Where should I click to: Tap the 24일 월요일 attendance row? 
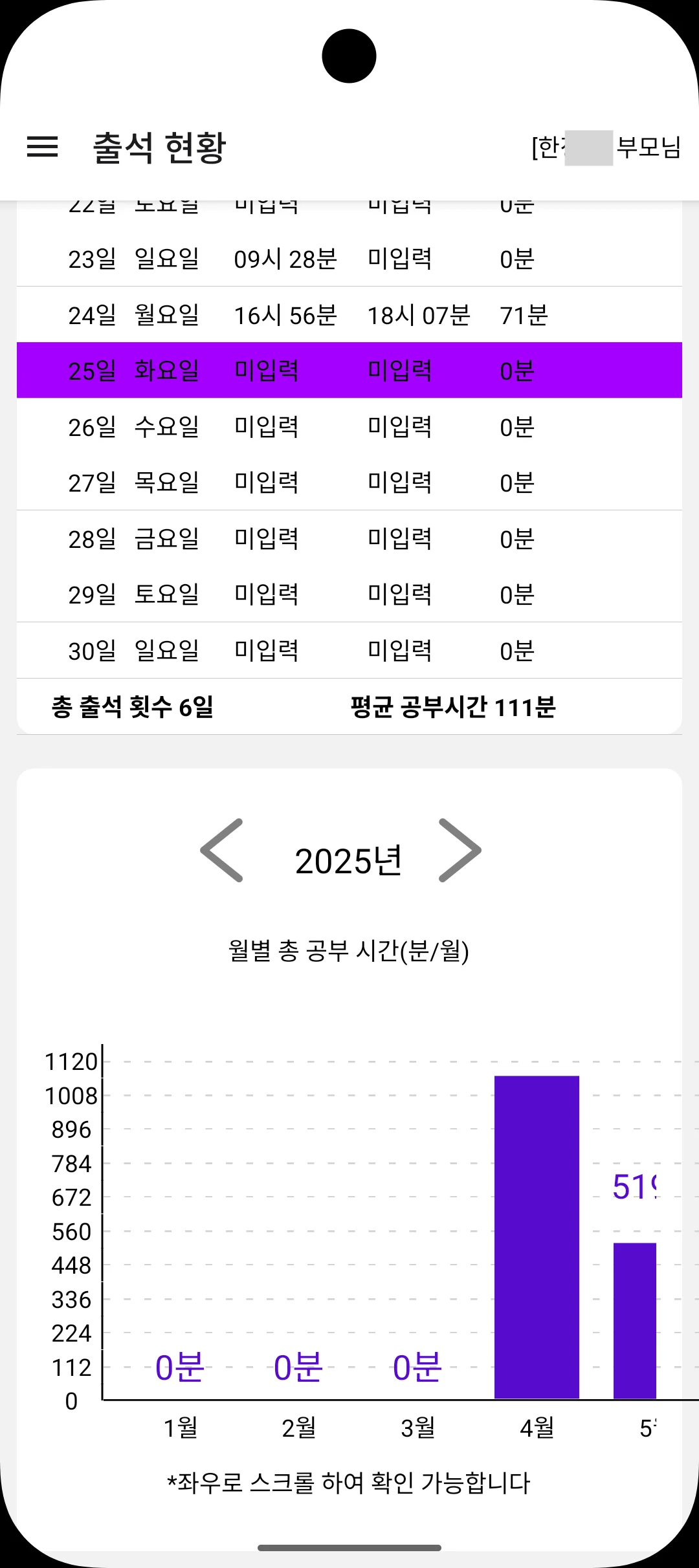pos(349,315)
